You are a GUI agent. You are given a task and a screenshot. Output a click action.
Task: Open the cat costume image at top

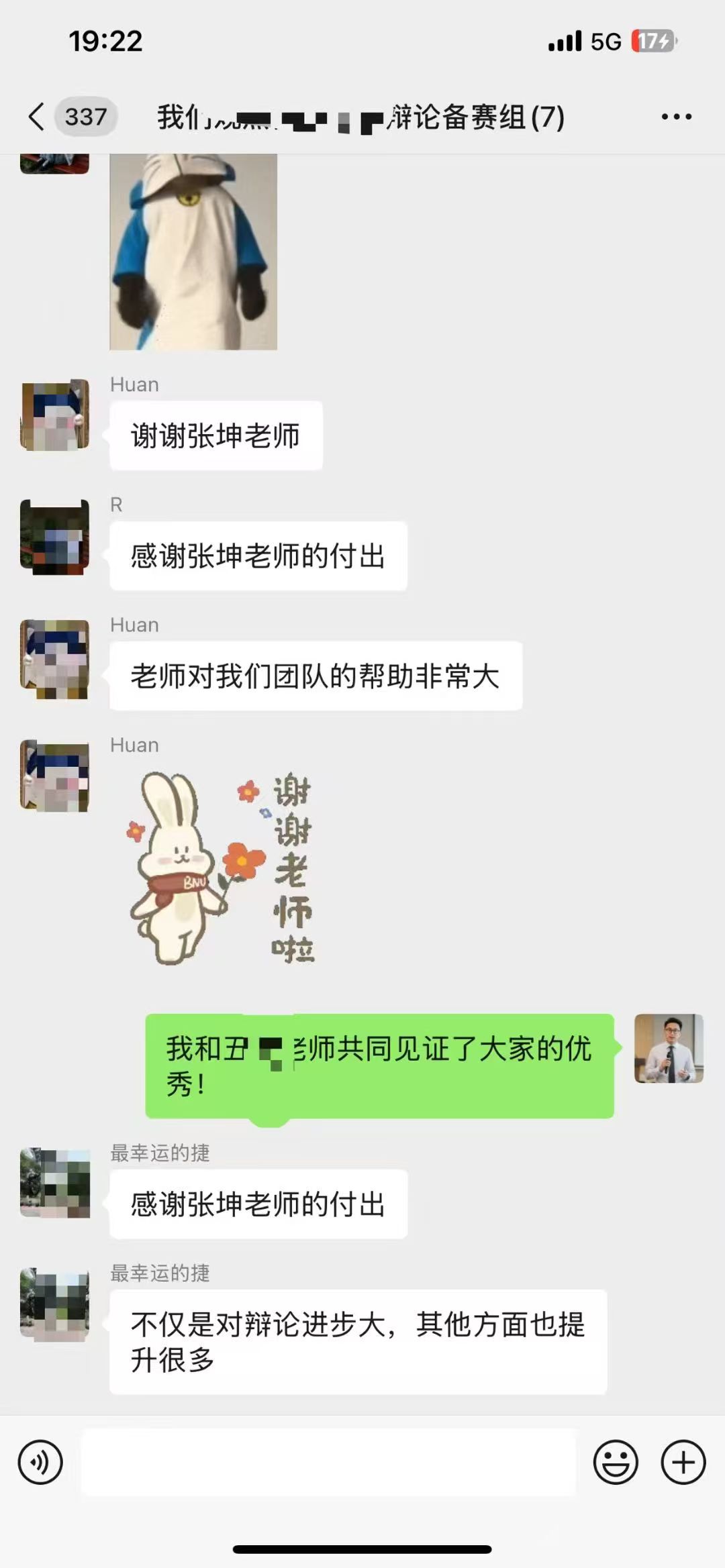click(193, 252)
